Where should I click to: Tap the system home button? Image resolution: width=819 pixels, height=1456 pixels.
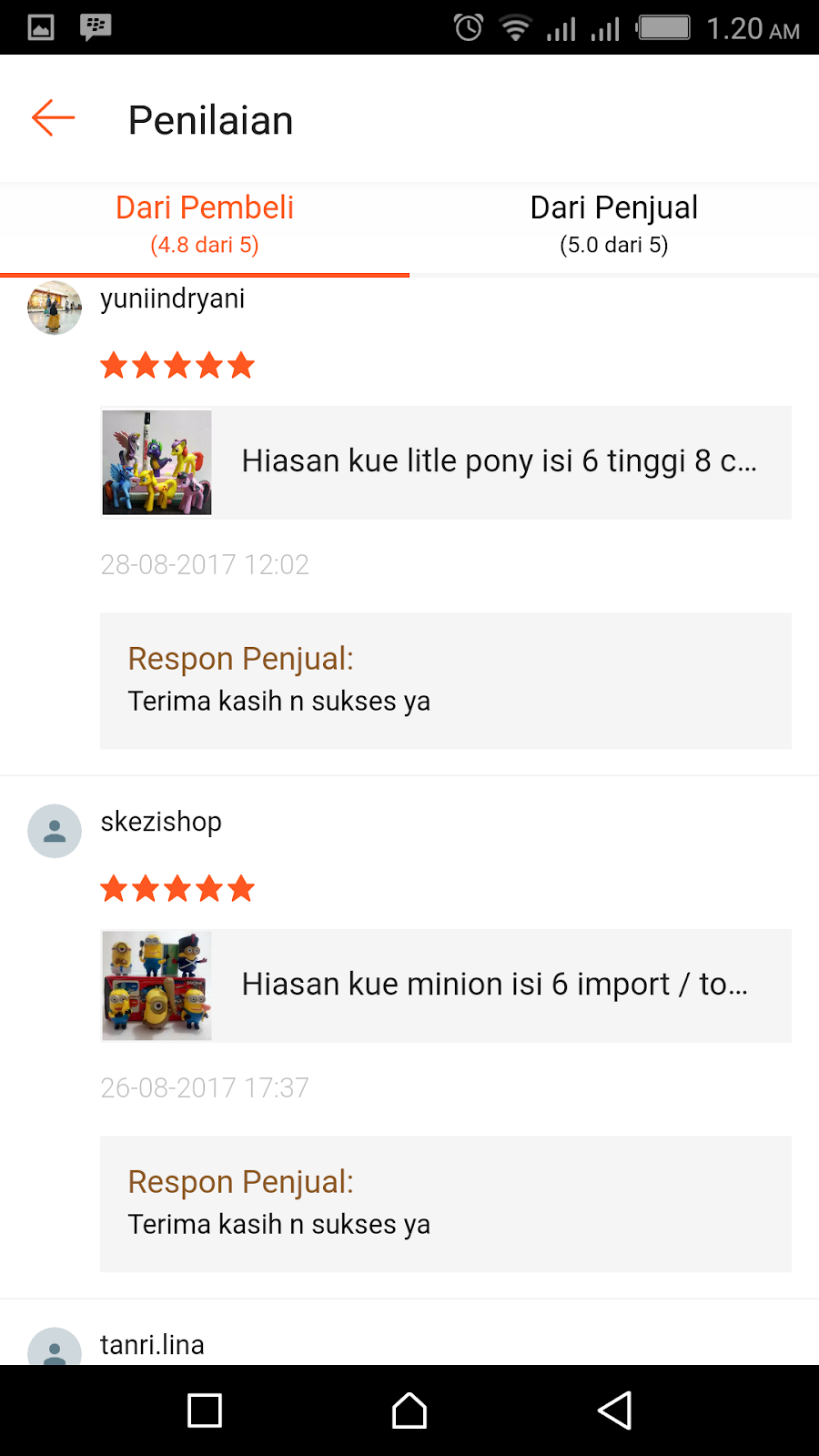[409, 1410]
